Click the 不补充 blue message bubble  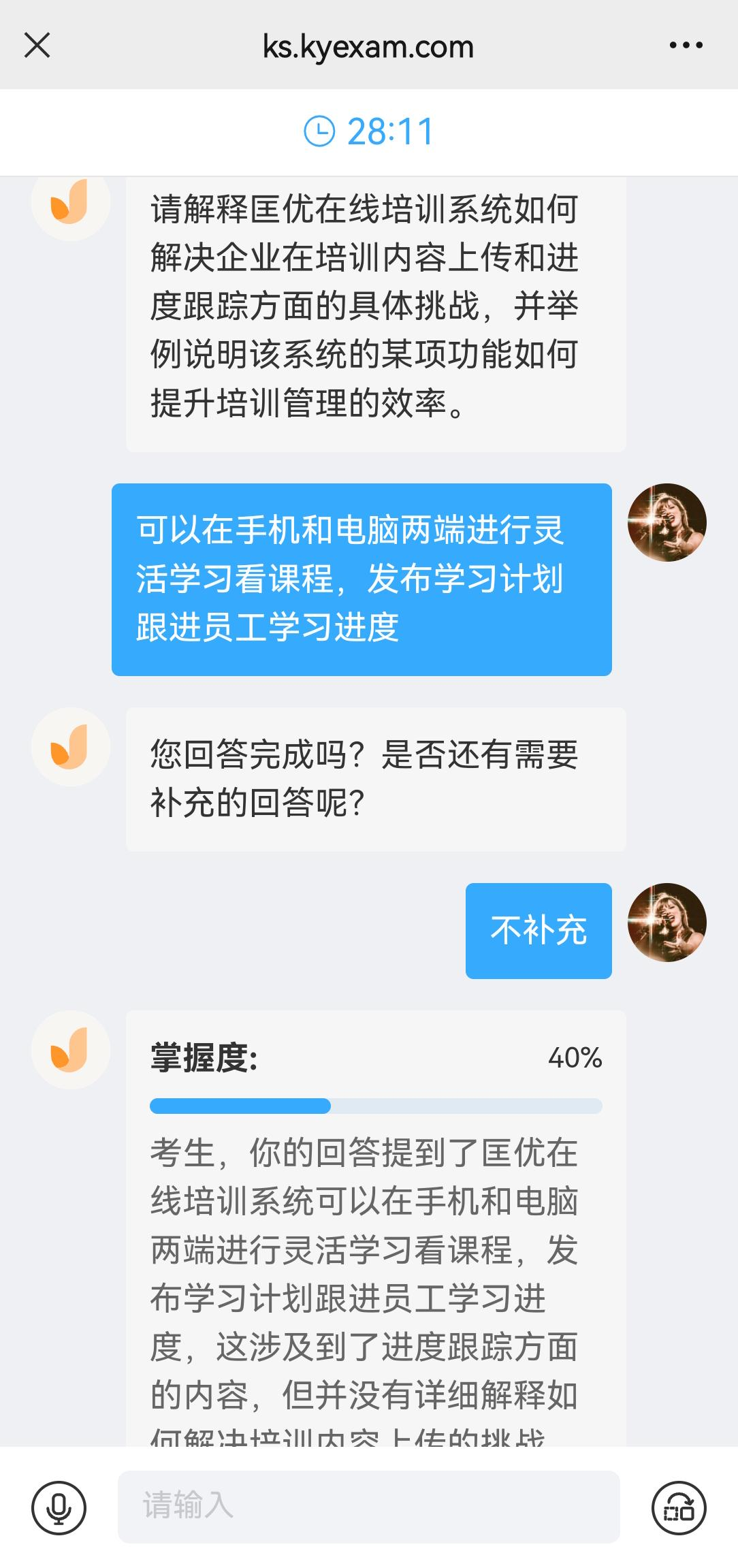tap(539, 931)
